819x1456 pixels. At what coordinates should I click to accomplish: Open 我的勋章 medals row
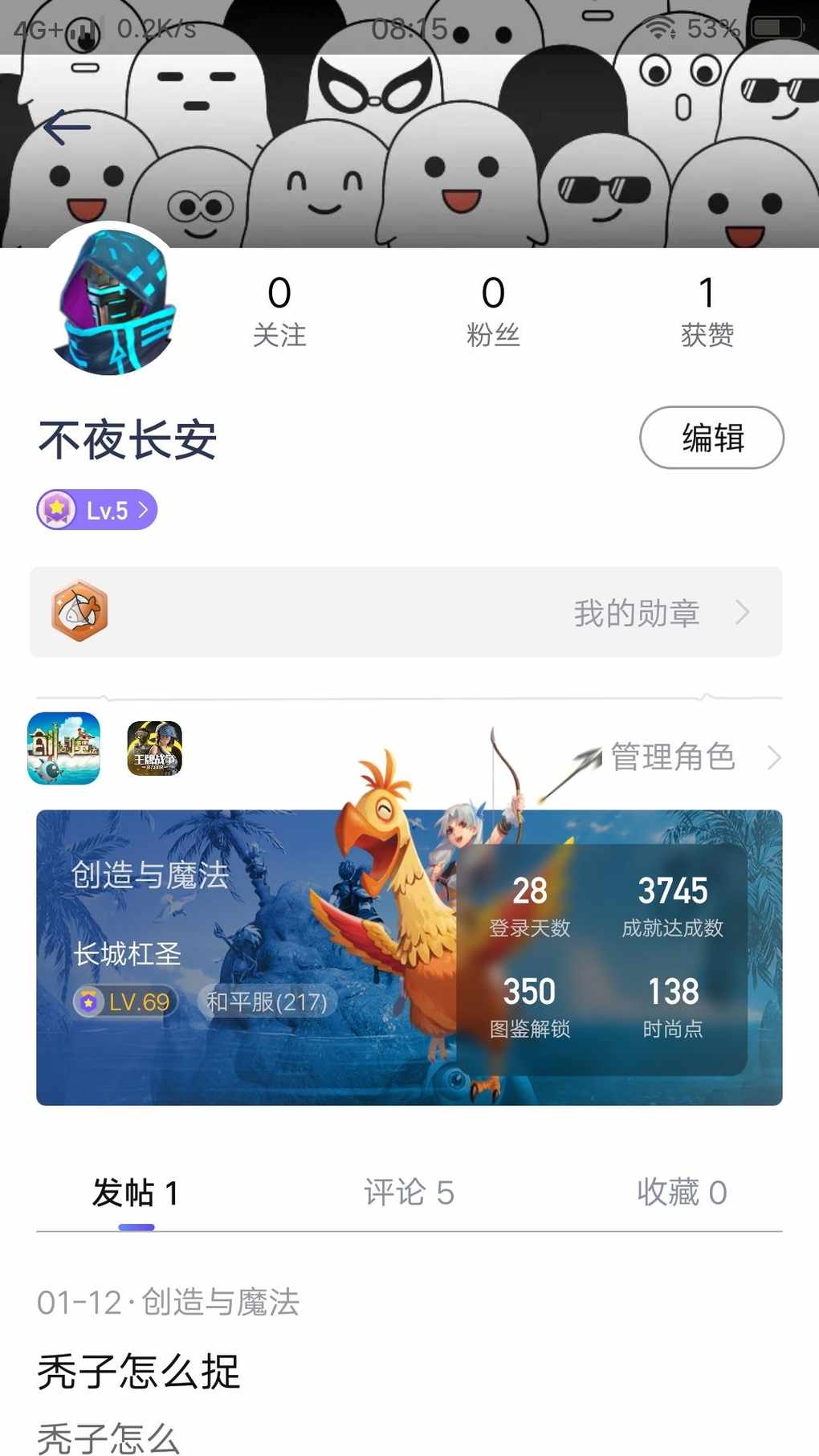[405, 612]
